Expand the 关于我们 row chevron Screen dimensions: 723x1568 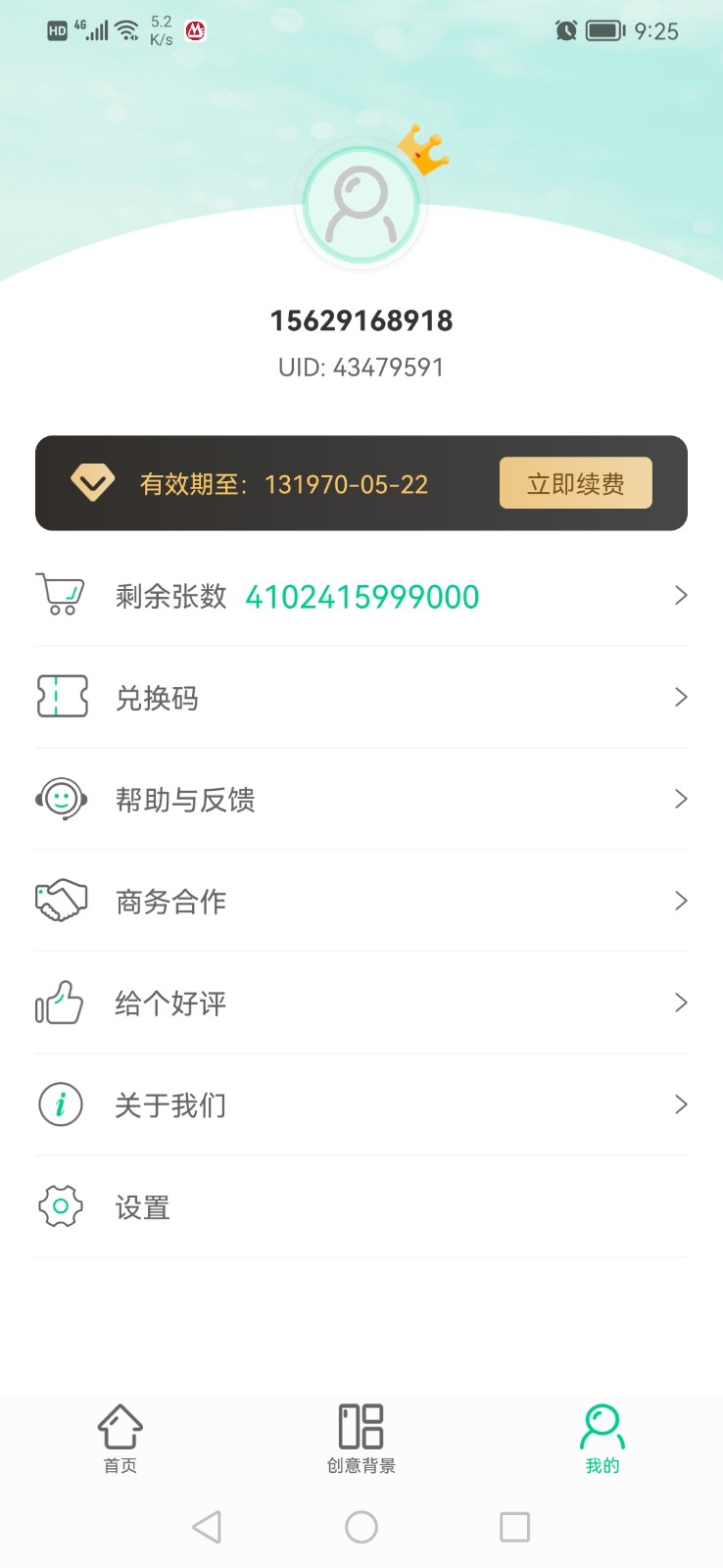click(681, 1104)
